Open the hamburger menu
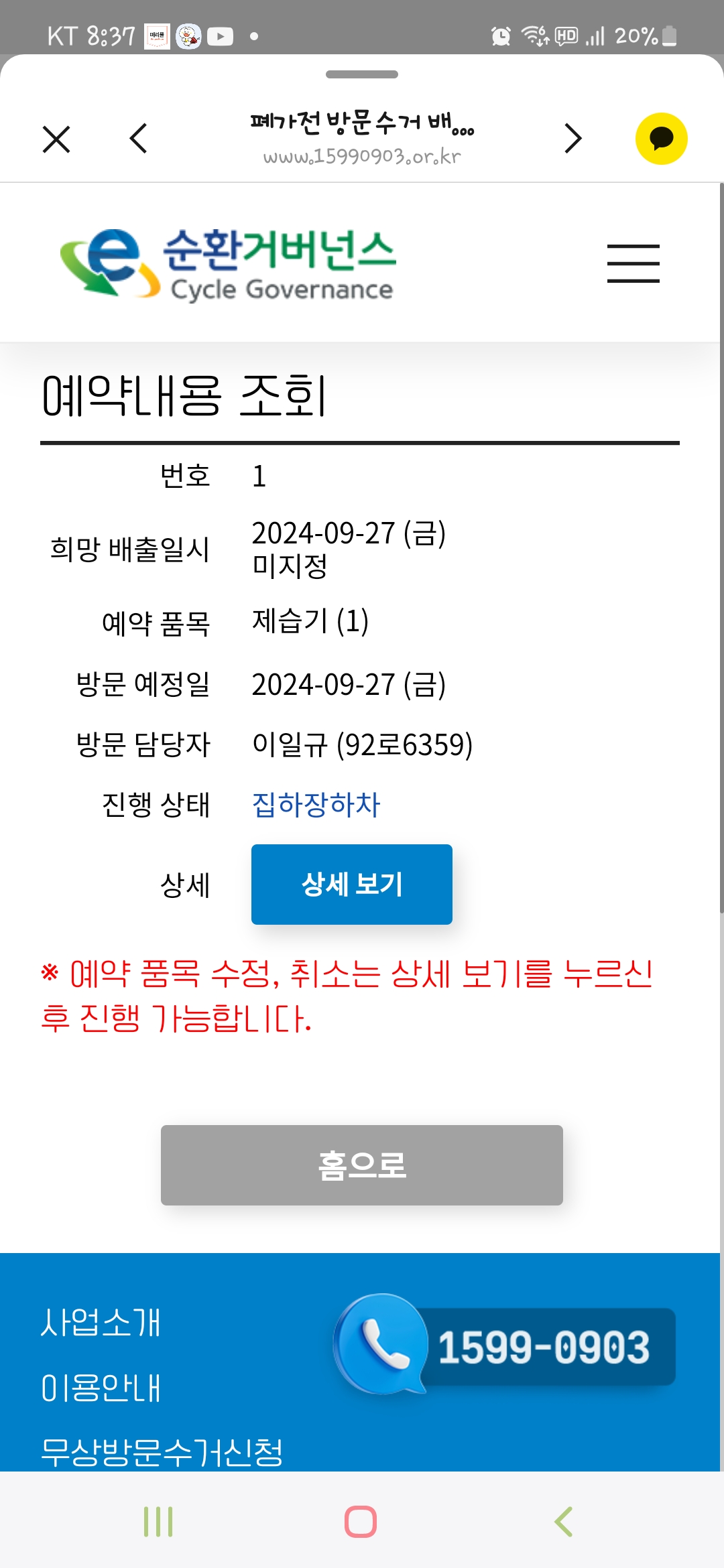The height and width of the screenshot is (1568, 724). pos(633,263)
